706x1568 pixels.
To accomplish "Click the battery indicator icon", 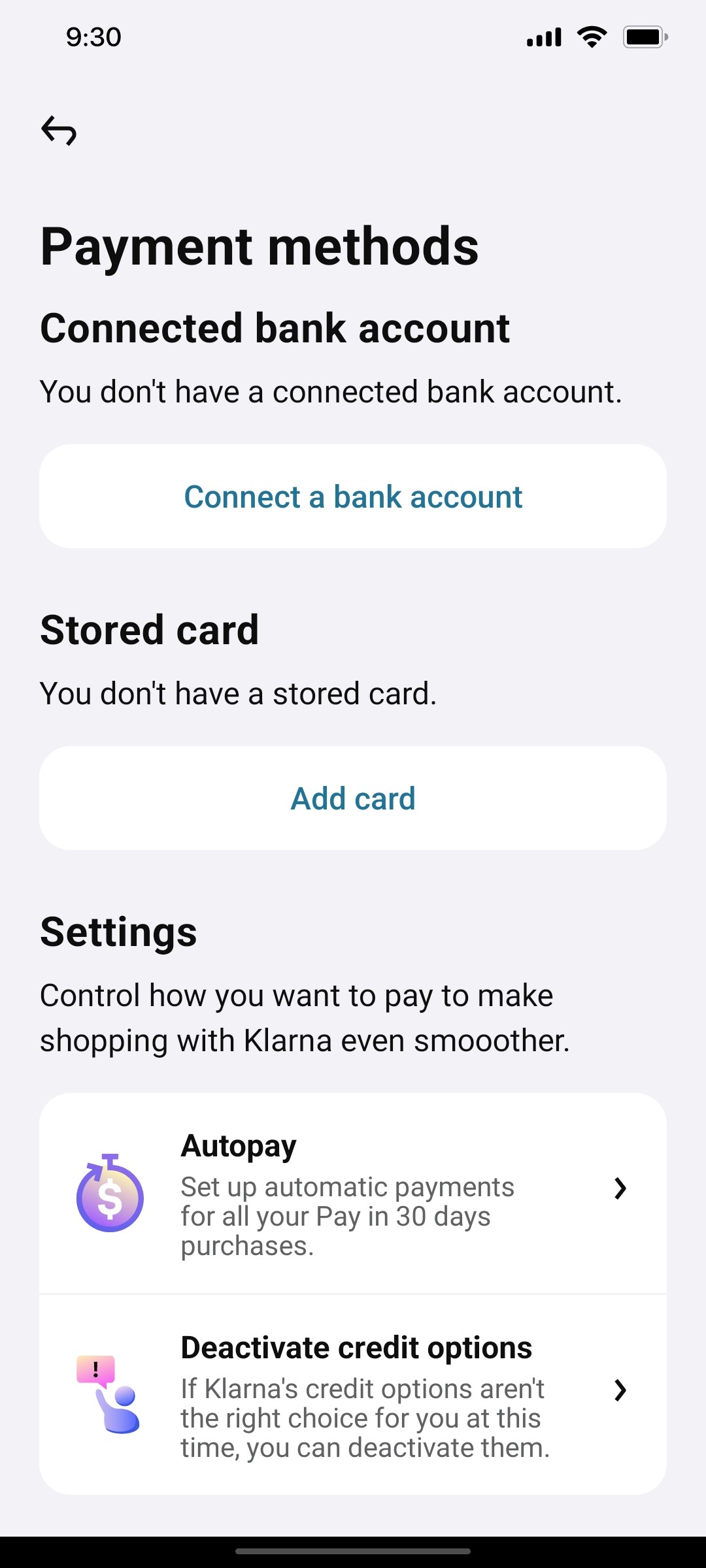I will 644,37.
